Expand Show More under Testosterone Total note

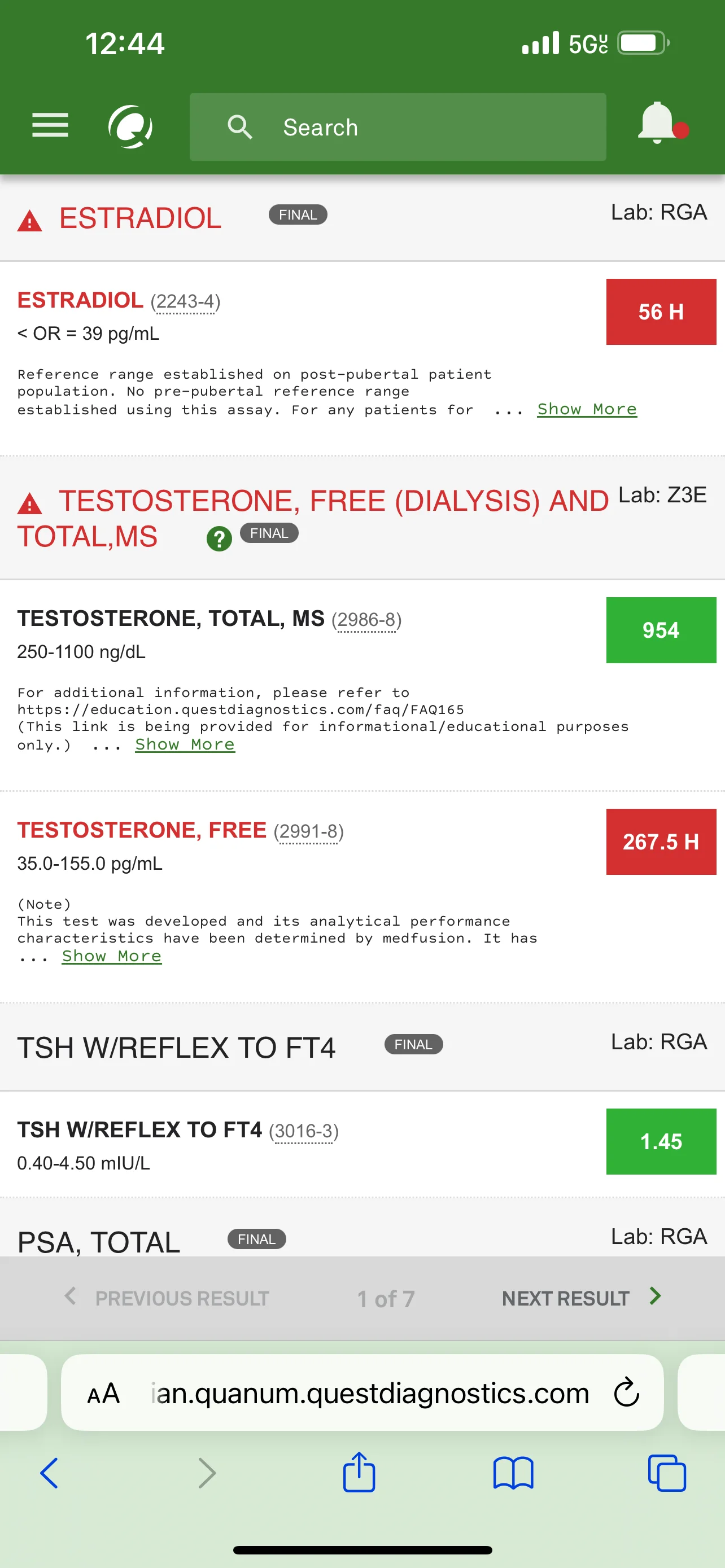(185, 744)
